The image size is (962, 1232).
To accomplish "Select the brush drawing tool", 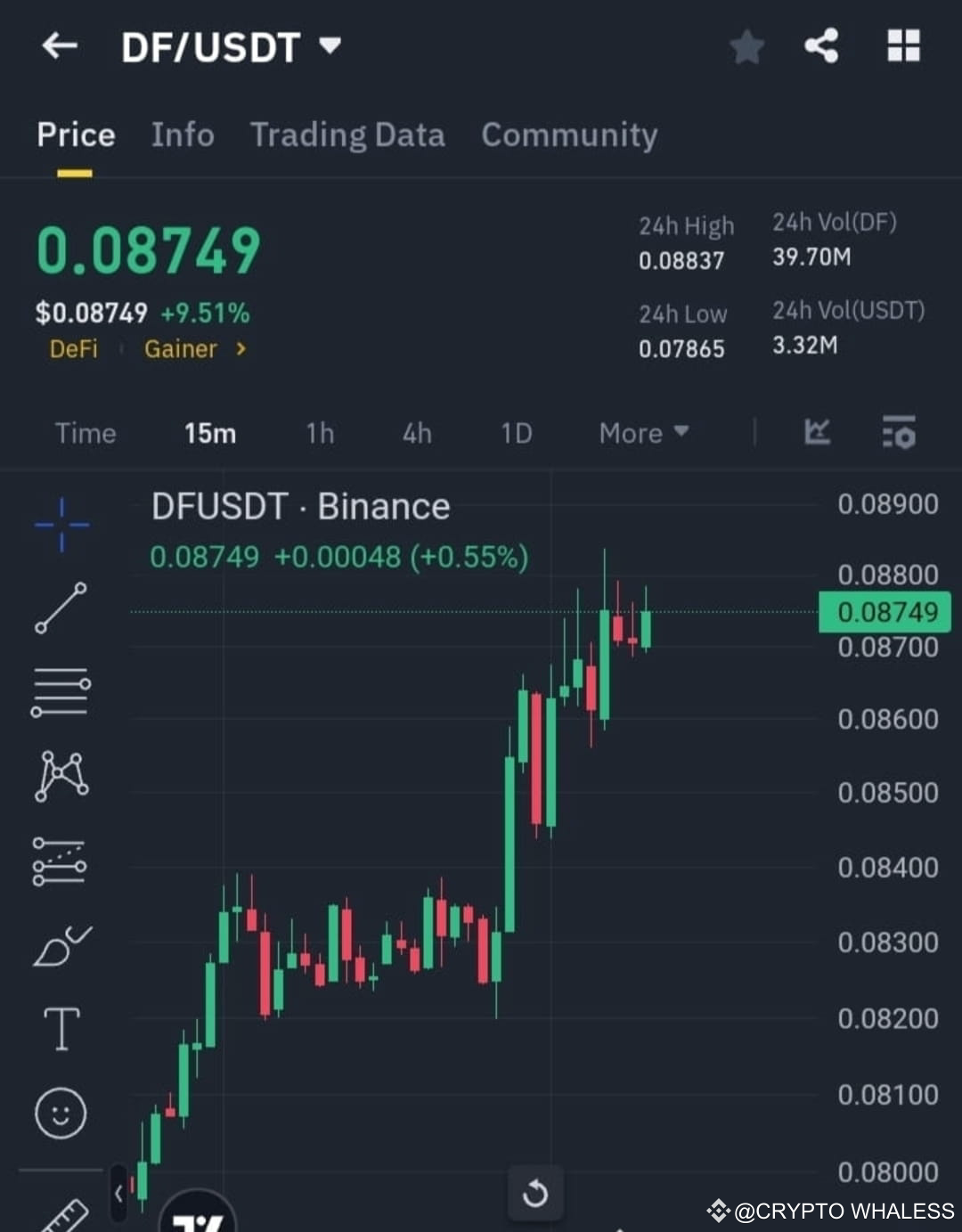I will click(61, 942).
